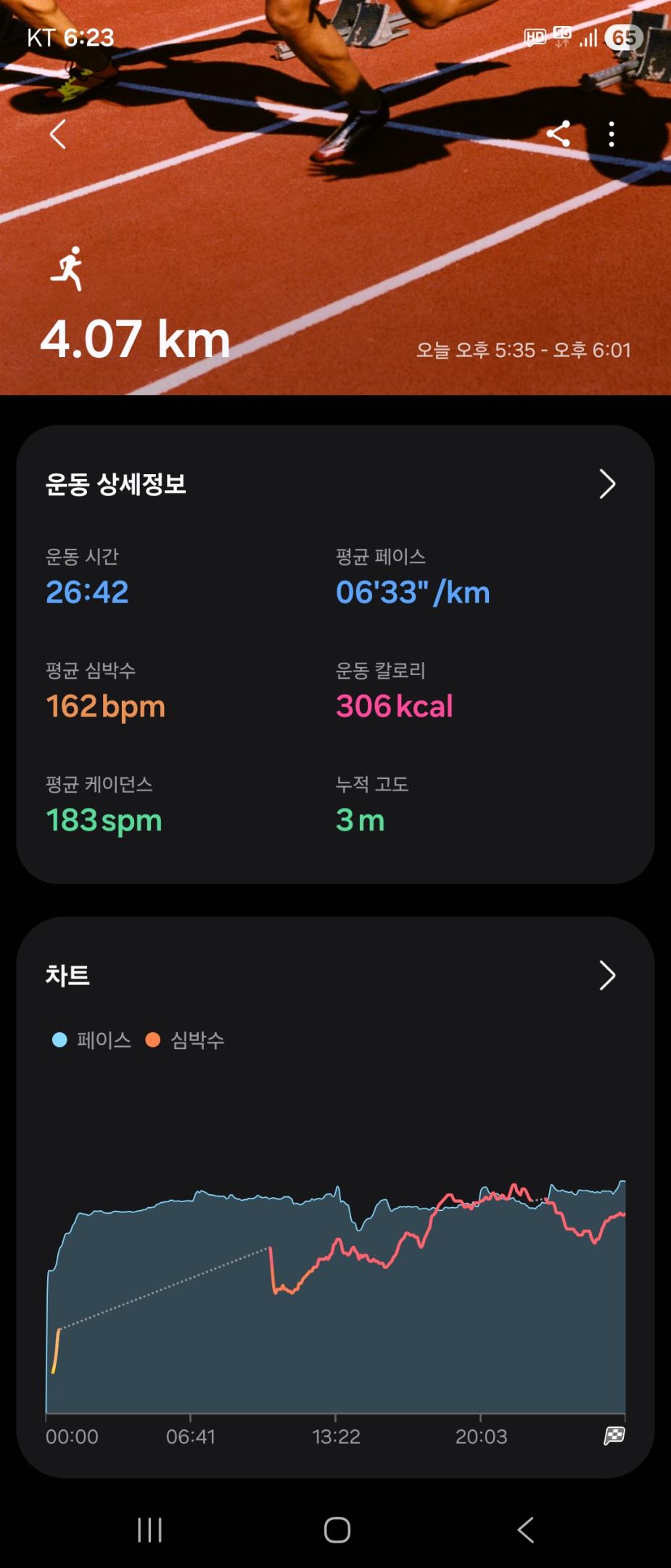Open the 차트 section details
The image size is (671, 1568).
(x=66, y=976)
